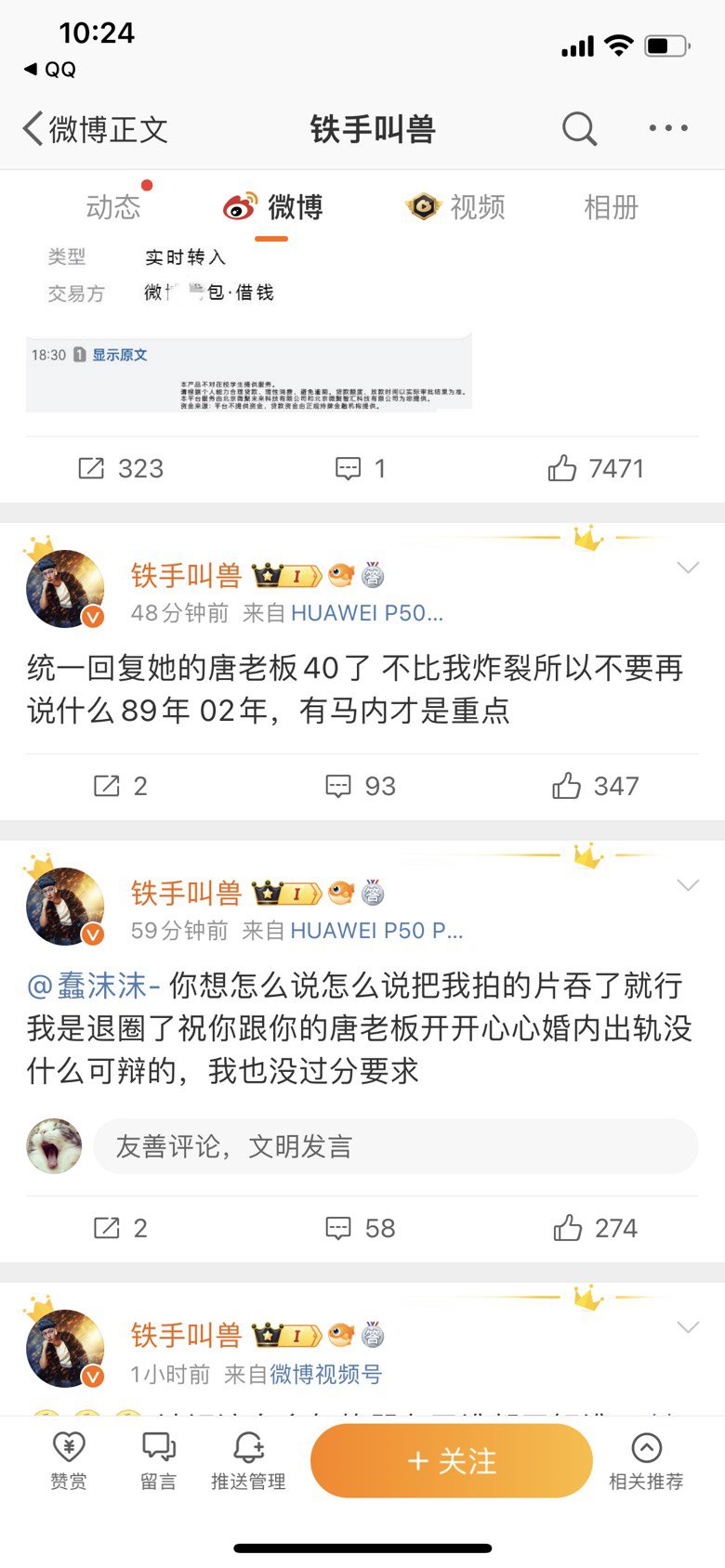Viewport: 725px width, 1568px height.
Task: Open comments on the 59分钟前 post
Action: point(361,1228)
